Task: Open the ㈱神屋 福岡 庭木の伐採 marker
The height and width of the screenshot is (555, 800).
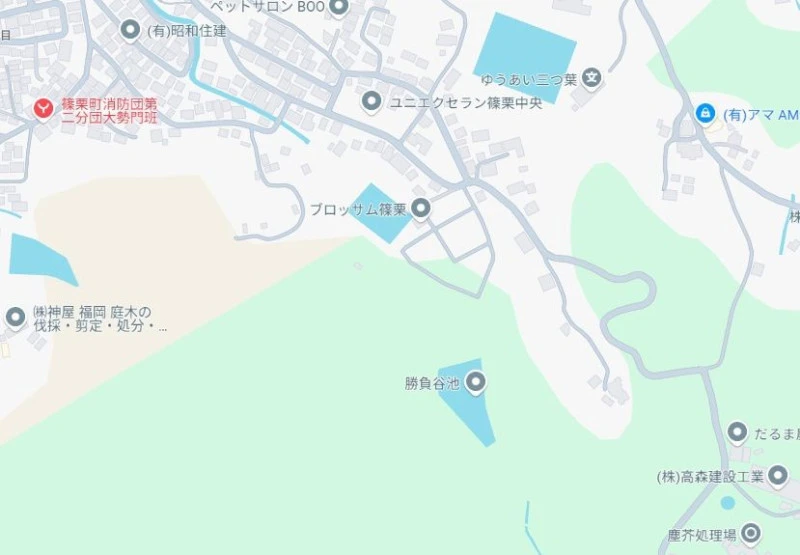Action: 15,318
